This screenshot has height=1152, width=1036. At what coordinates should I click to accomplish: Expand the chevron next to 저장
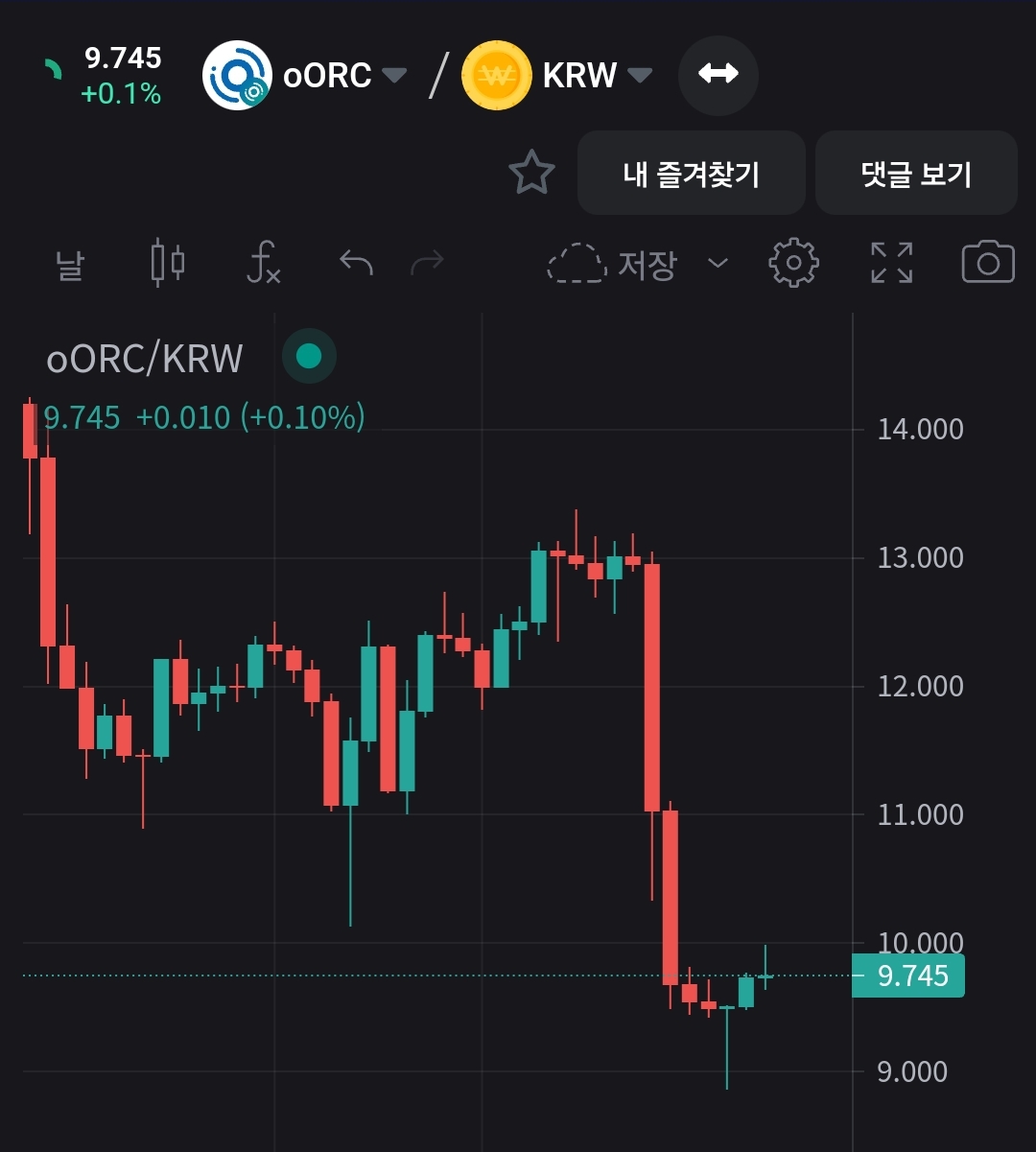[718, 263]
